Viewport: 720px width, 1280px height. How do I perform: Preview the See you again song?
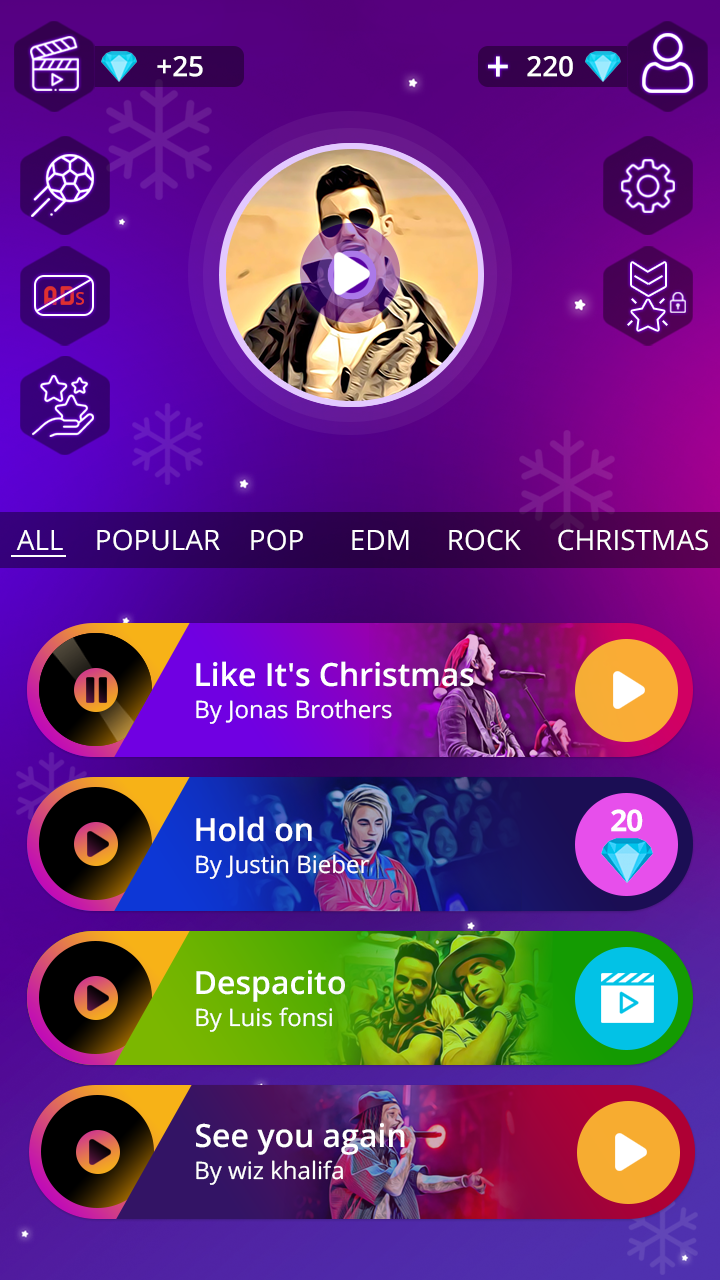click(98, 1152)
